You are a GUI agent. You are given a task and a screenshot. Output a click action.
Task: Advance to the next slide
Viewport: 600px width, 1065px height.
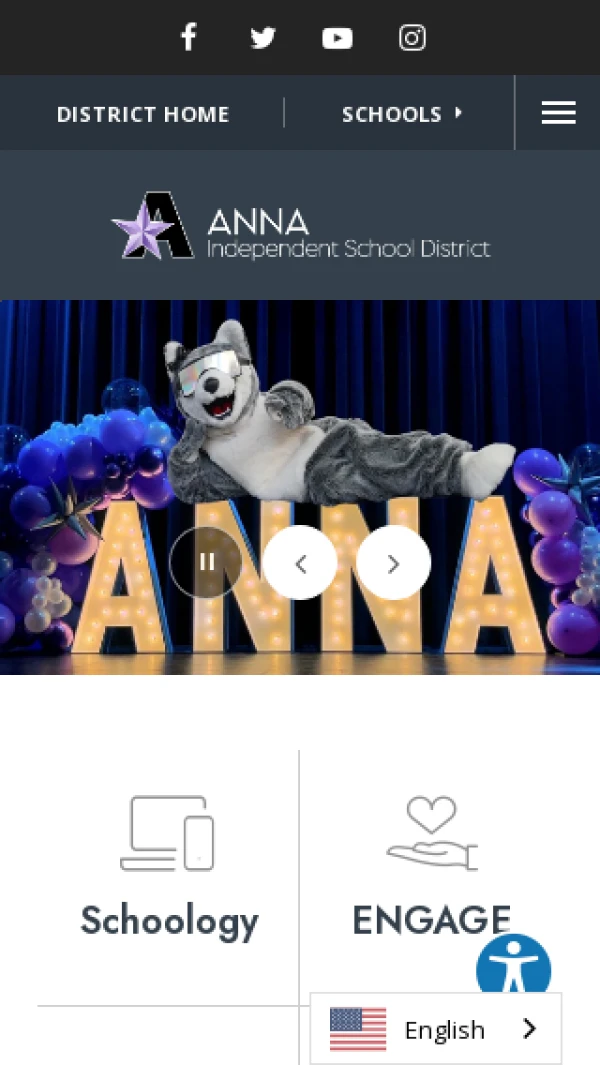click(x=393, y=563)
